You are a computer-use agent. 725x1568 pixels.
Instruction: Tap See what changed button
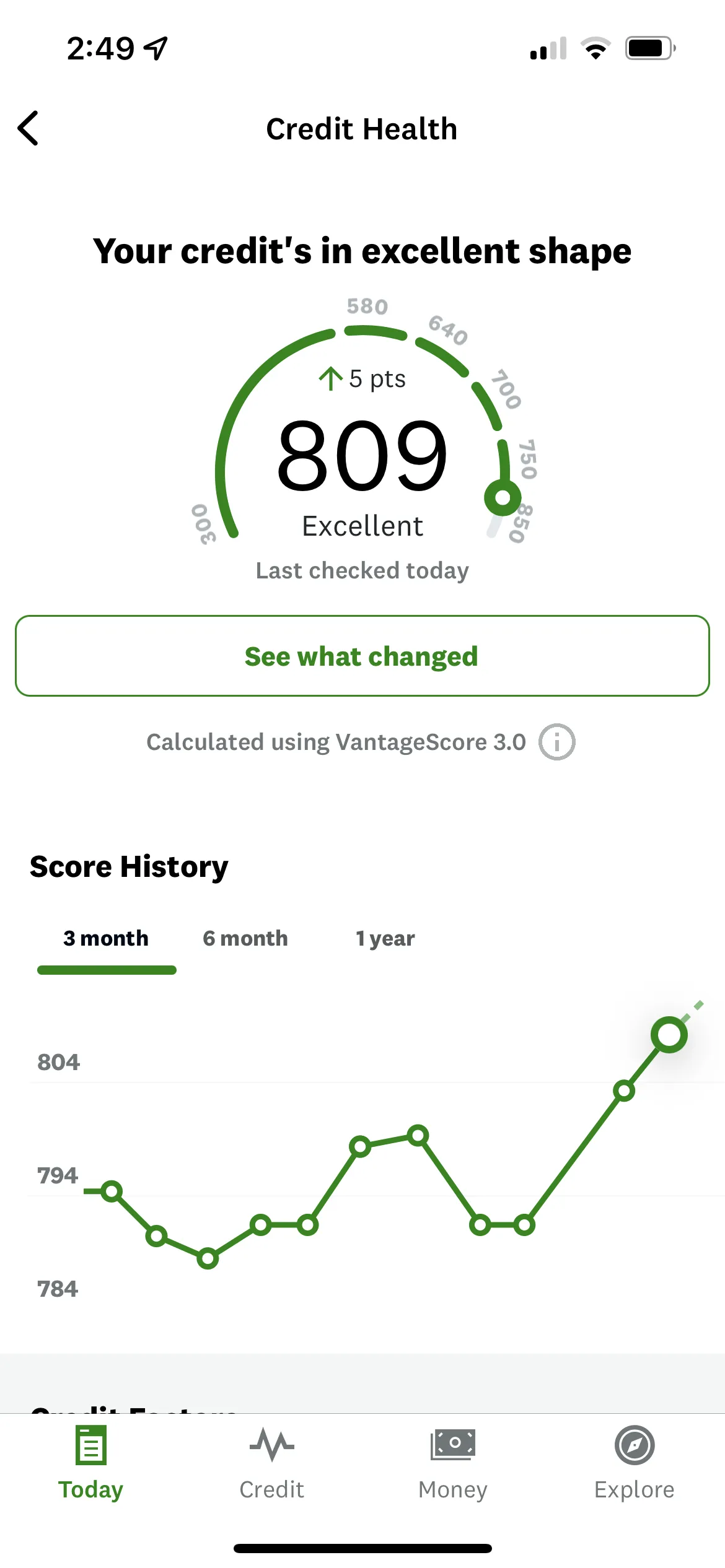362,656
